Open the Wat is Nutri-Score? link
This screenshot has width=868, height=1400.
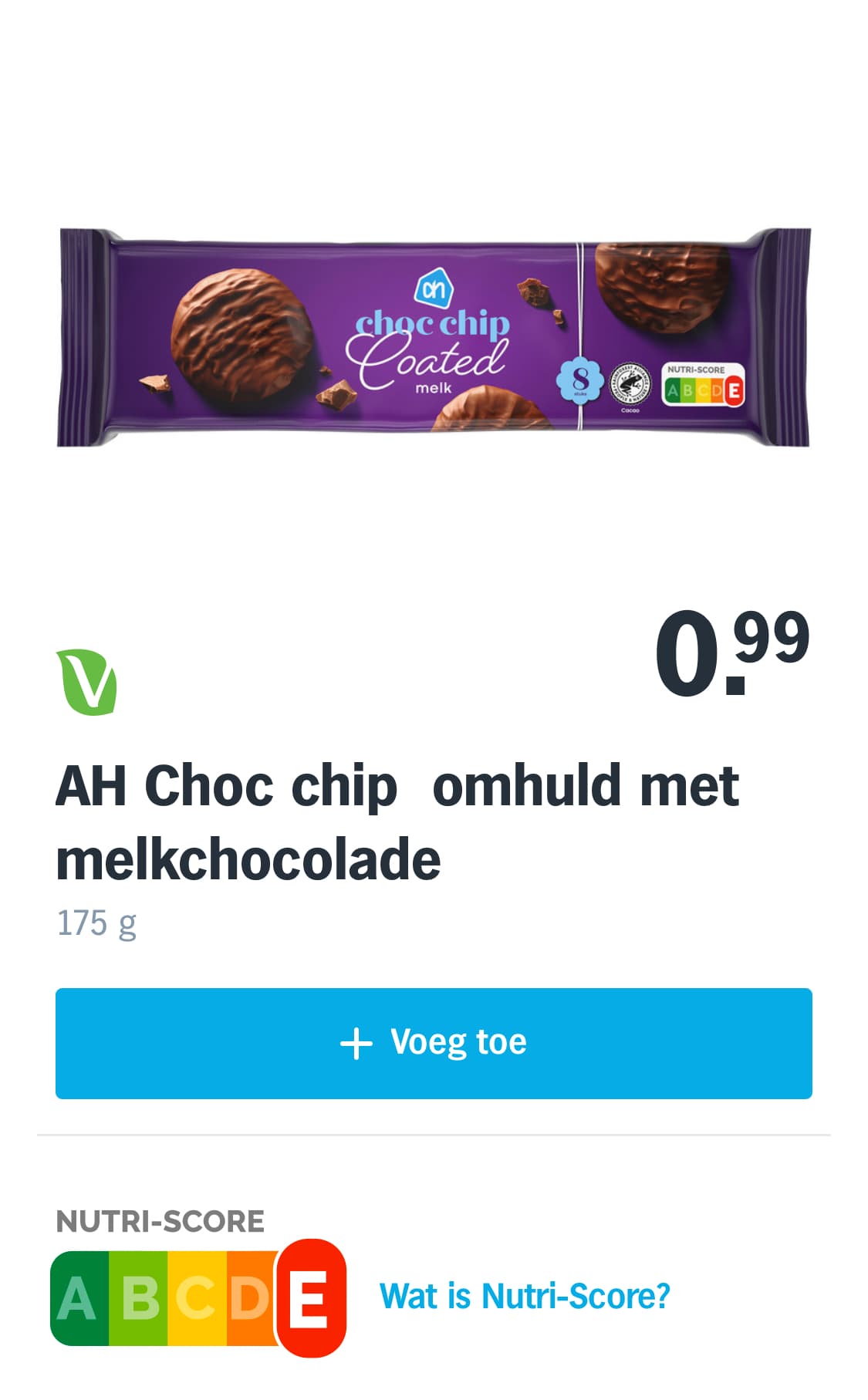(x=525, y=1296)
